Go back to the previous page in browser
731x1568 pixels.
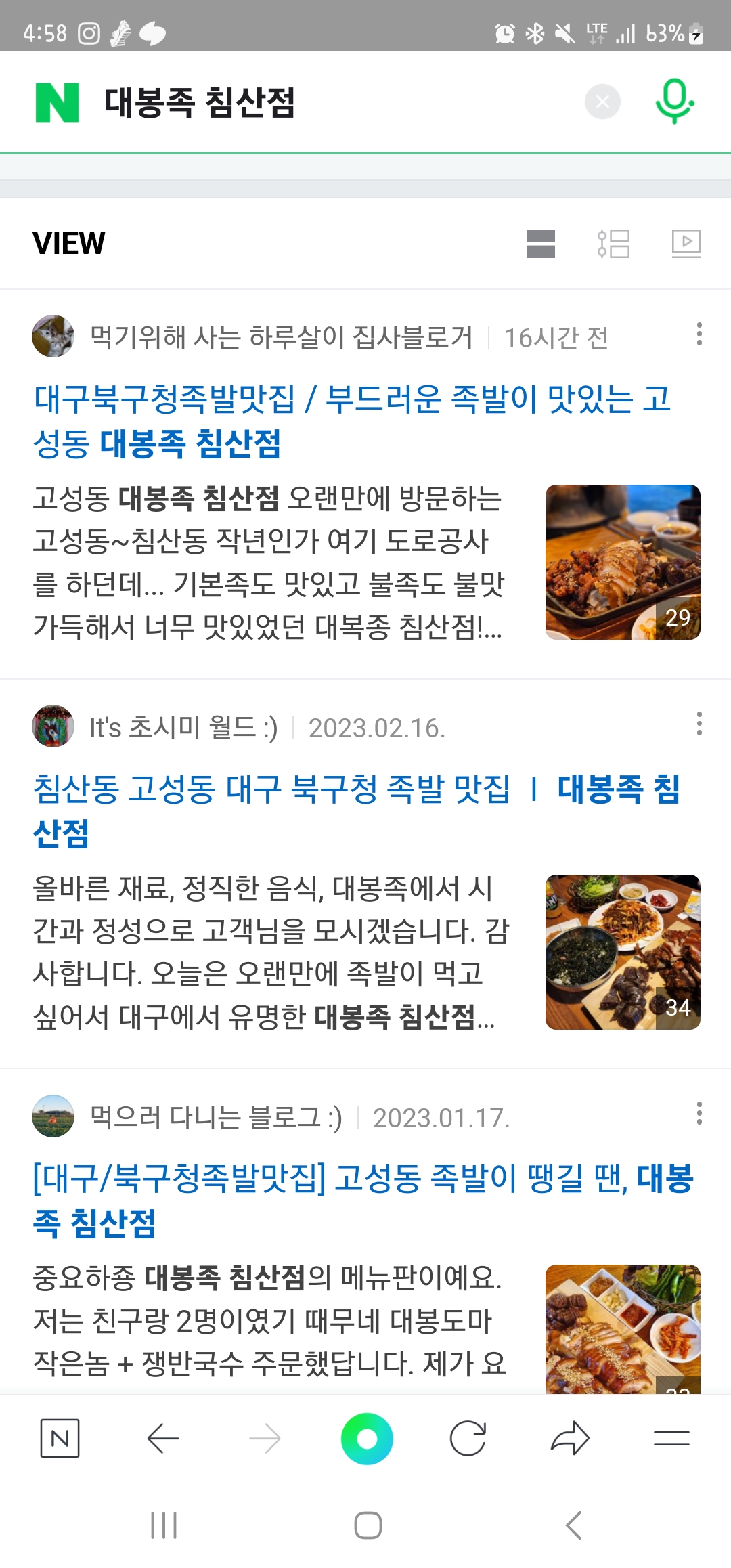pos(163,1439)
